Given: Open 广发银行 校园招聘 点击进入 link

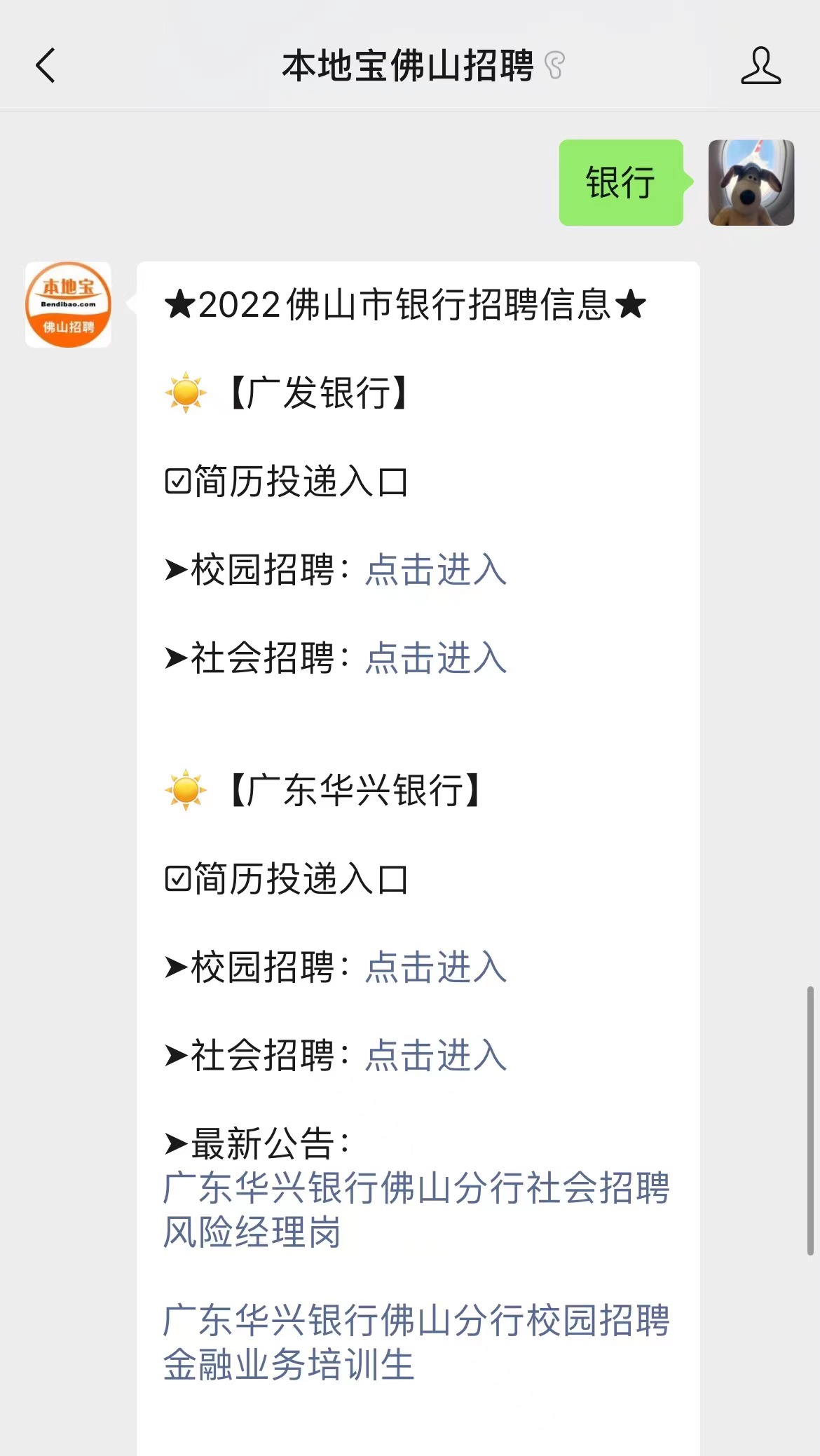Looking at the screenshot, I should point(436,569).
